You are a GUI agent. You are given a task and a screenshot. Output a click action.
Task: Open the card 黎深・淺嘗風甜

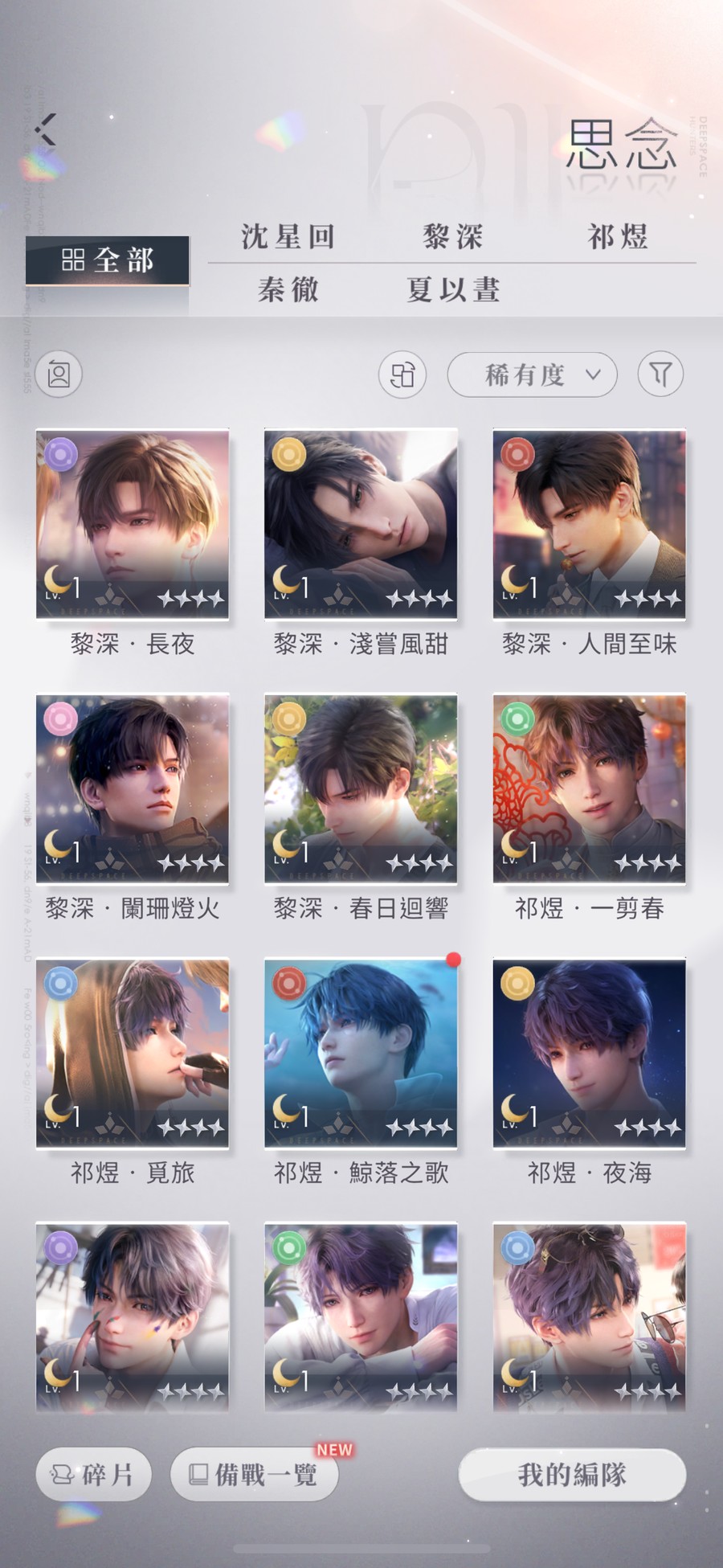(361, 524)
